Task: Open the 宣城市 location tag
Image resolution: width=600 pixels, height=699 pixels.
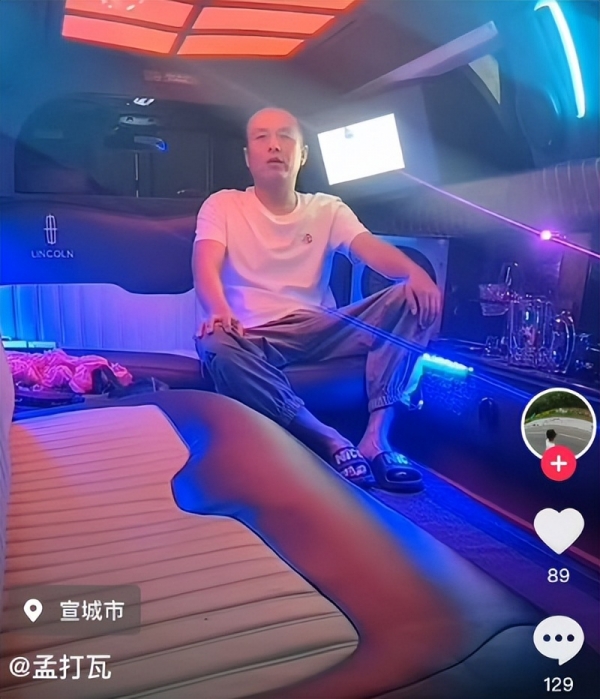Action: 76,610
